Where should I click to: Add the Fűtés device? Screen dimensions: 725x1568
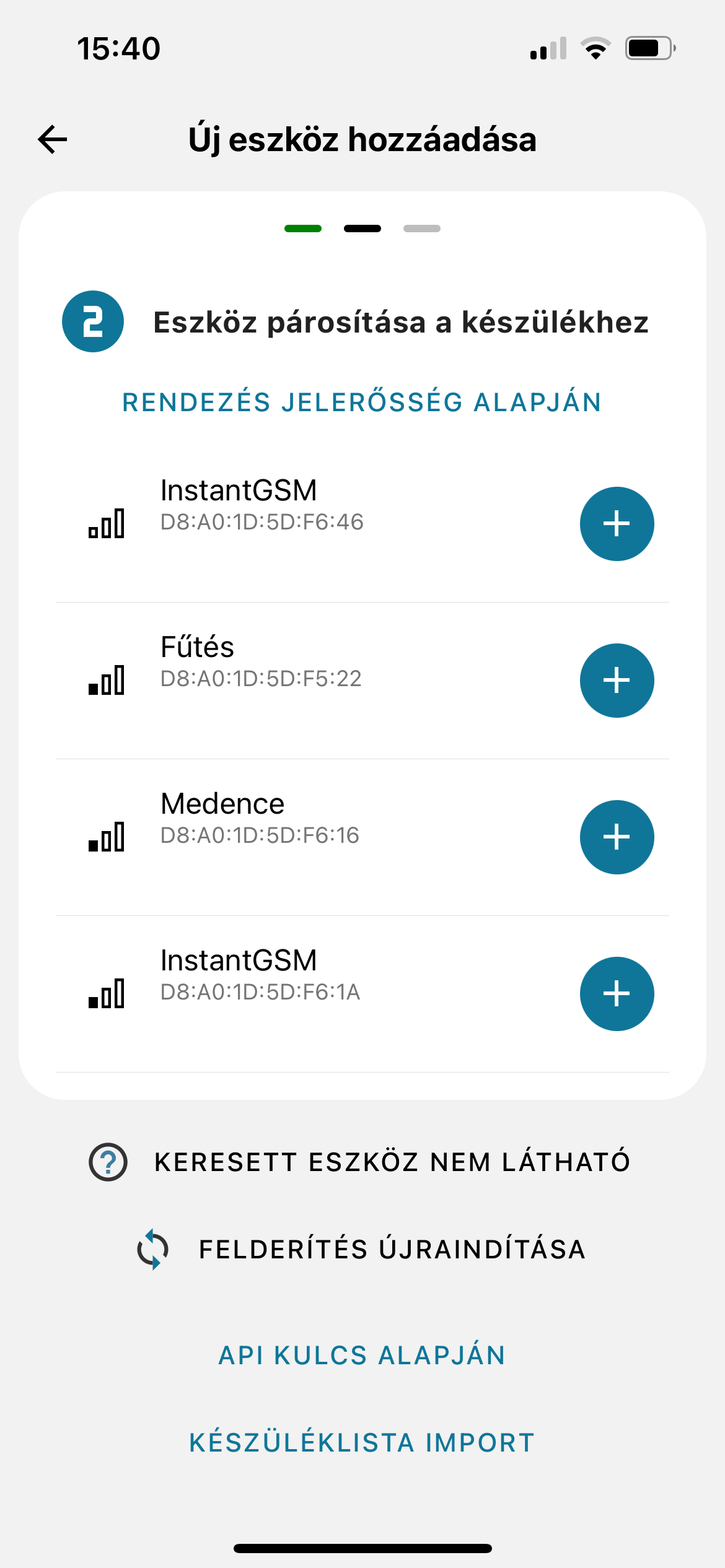(617, 681)
